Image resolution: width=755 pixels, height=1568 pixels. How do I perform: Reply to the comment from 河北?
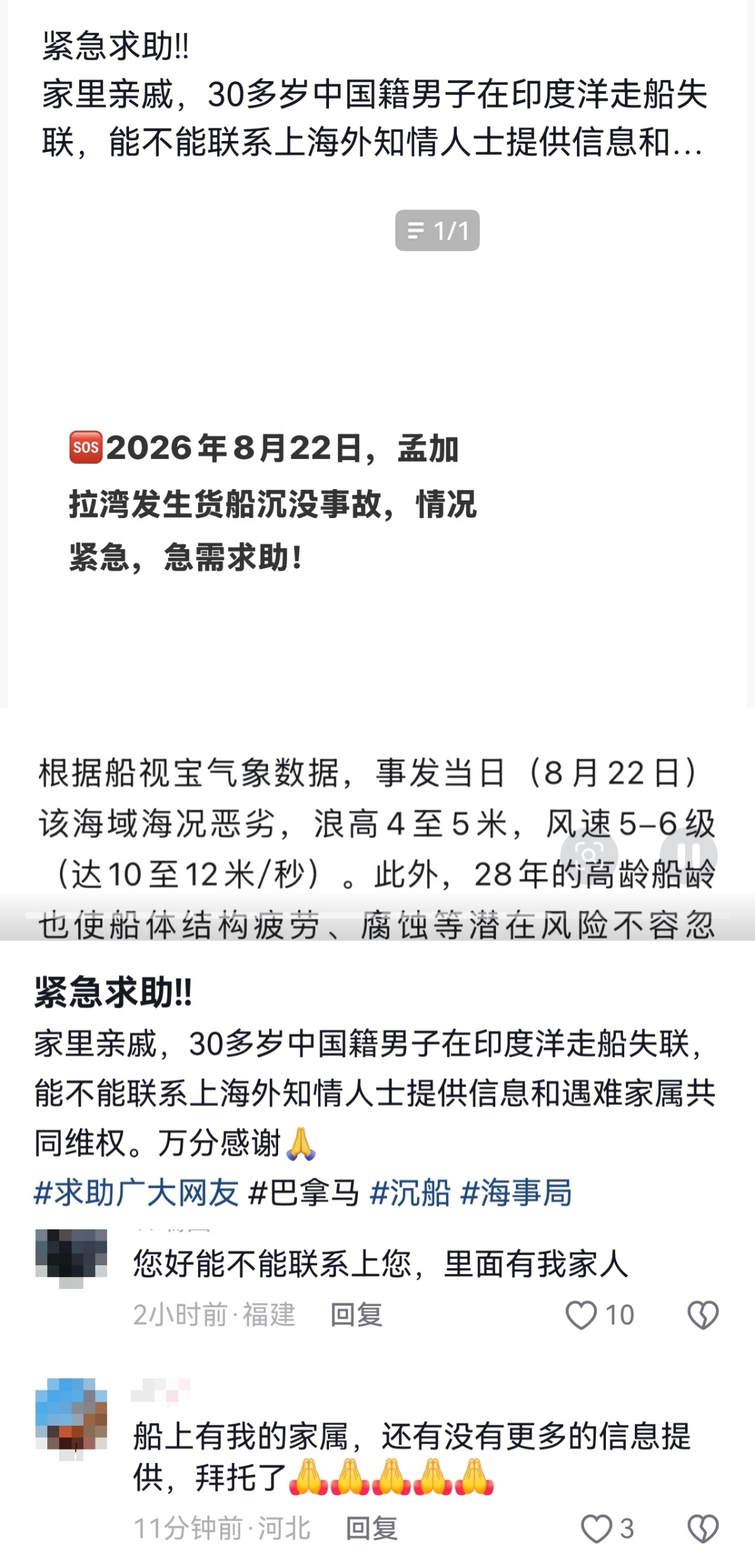click(x=372, y=1528)
